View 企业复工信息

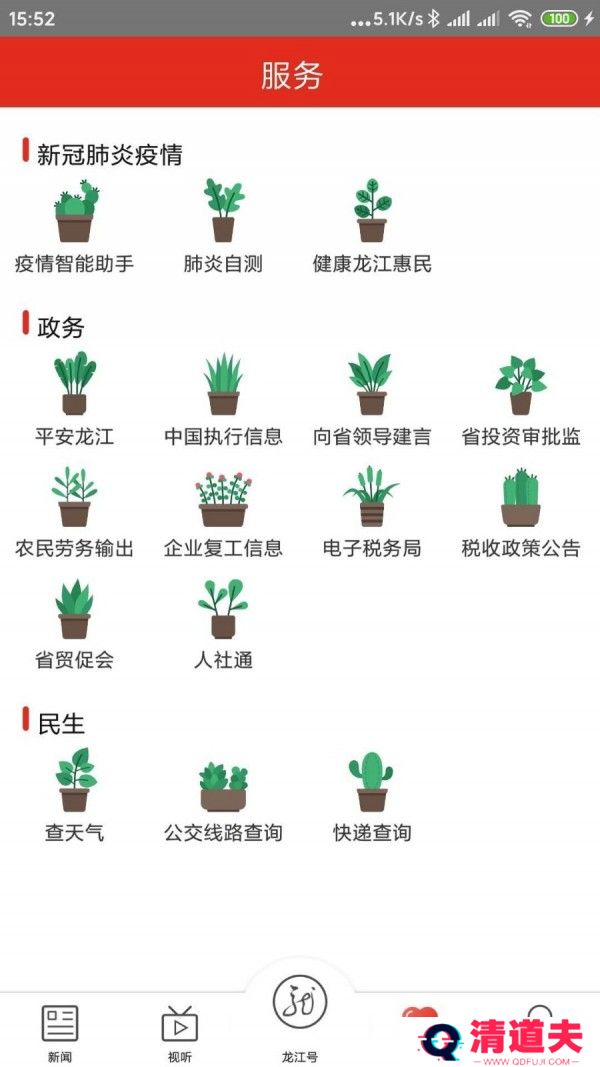click(223, 510)
